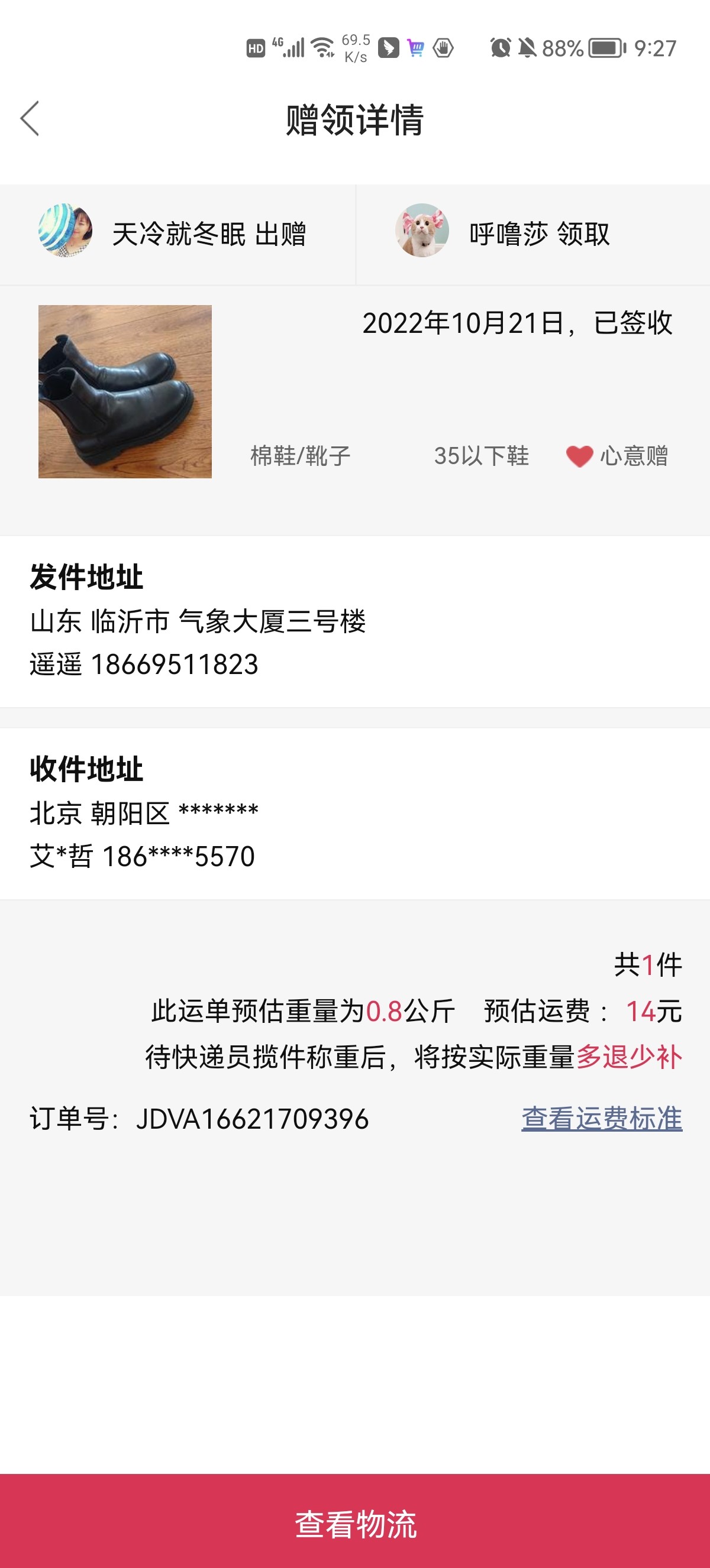The height and width of the screenshot is (1568, 710).
Task: Open donor 天冷就冬眠's profile
Action: pyautogui.click(x=66, y=231)
